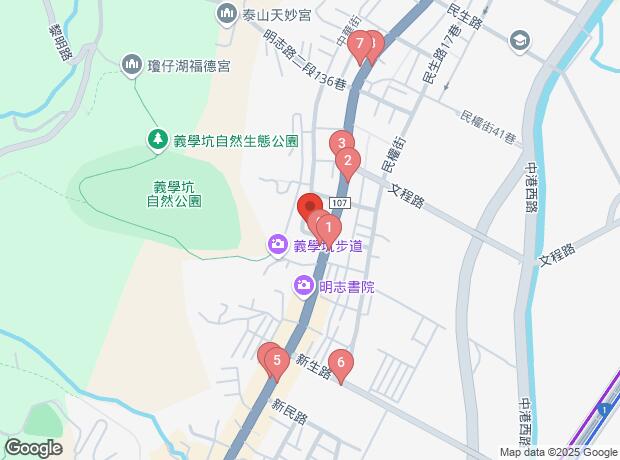Image resolution: width=620 pixels, height=460 pixels.
Task: Select the 義學坑自然生態公園 park icon
Action: [x=157, y=141]
